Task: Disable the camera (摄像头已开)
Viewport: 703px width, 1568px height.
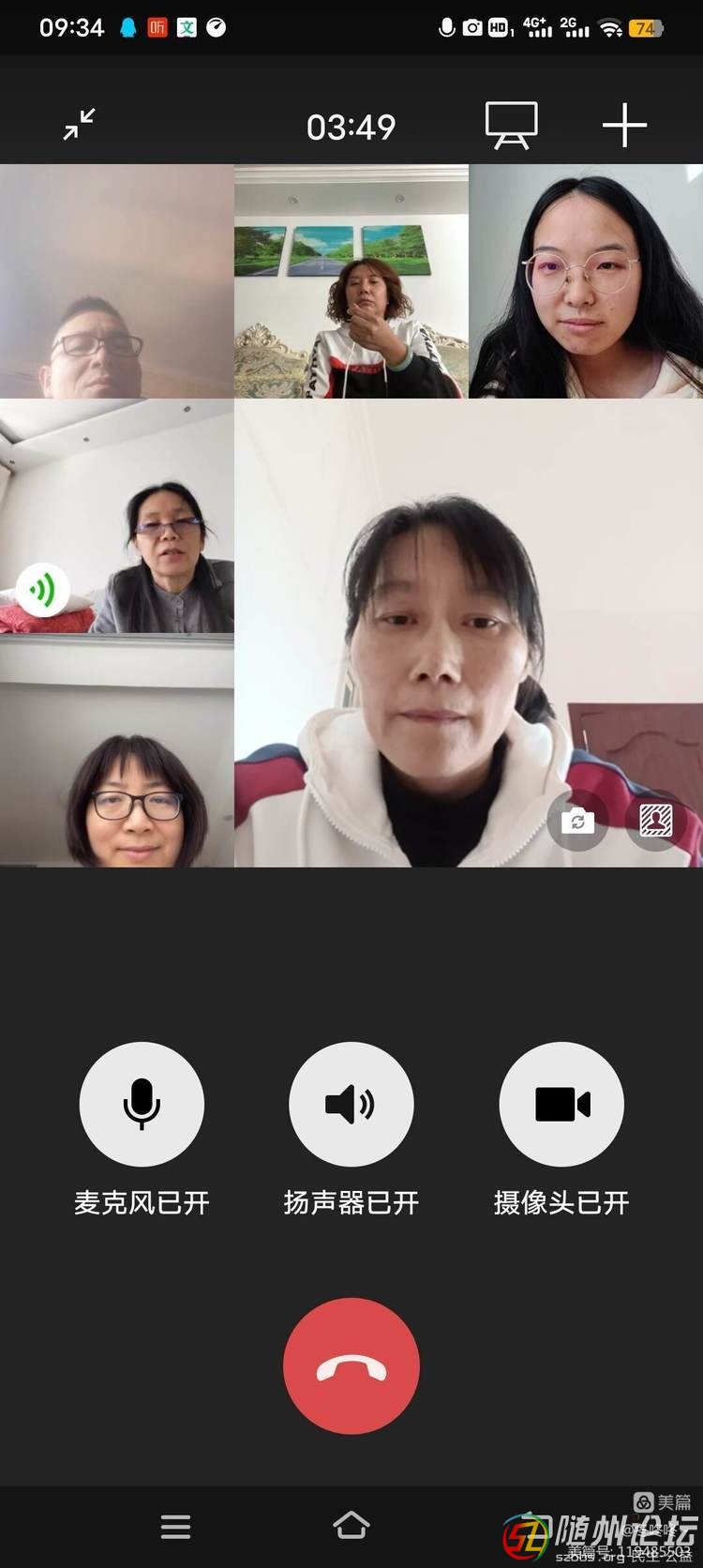Action: pyautogui.click(x=561, y=1104)
